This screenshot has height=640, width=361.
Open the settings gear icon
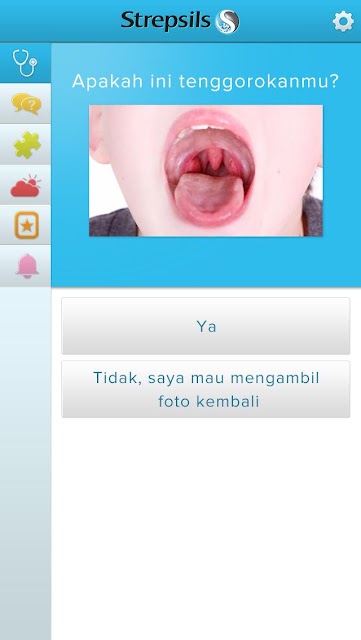click(343, 21)
